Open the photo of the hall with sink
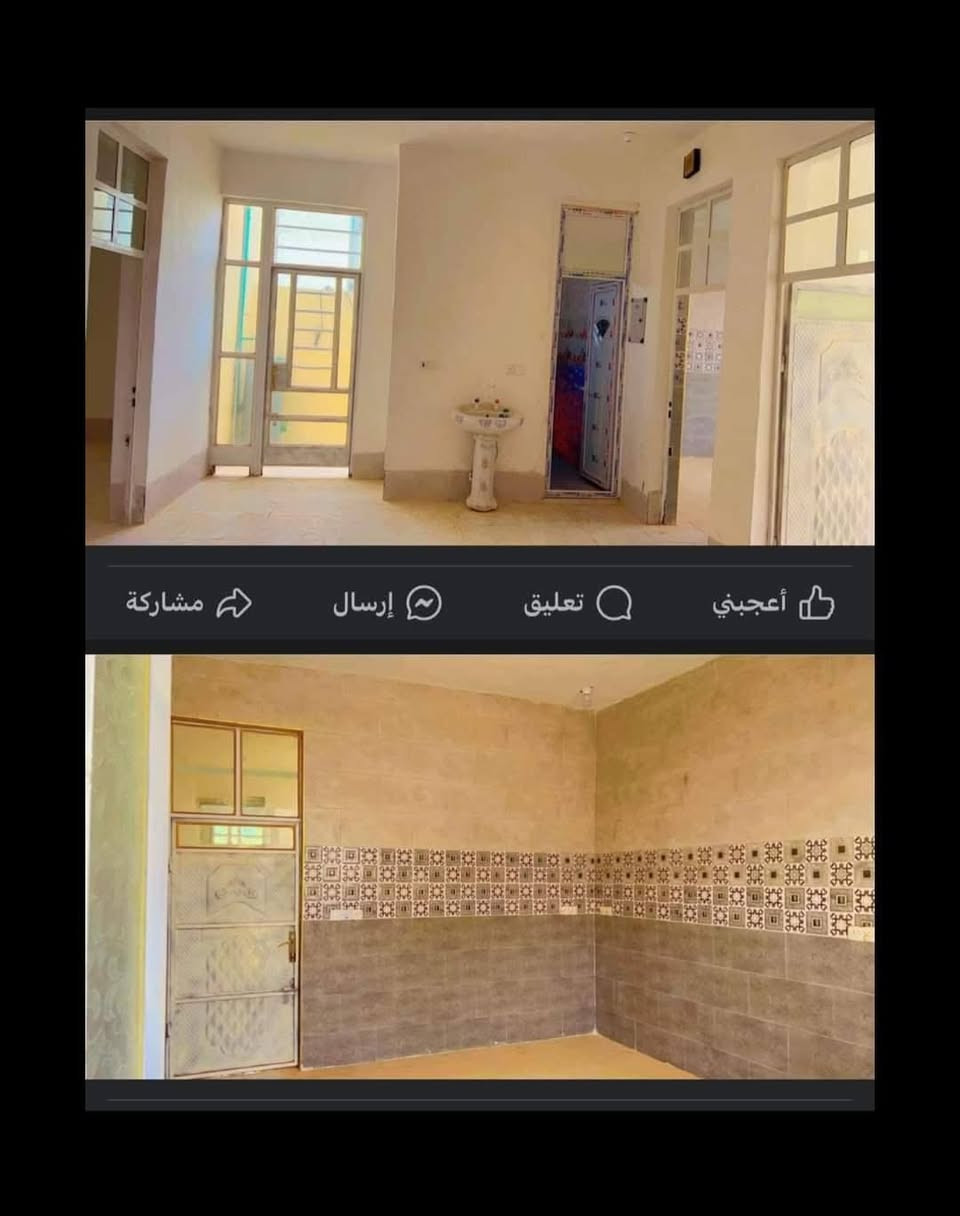 [480, 333]
